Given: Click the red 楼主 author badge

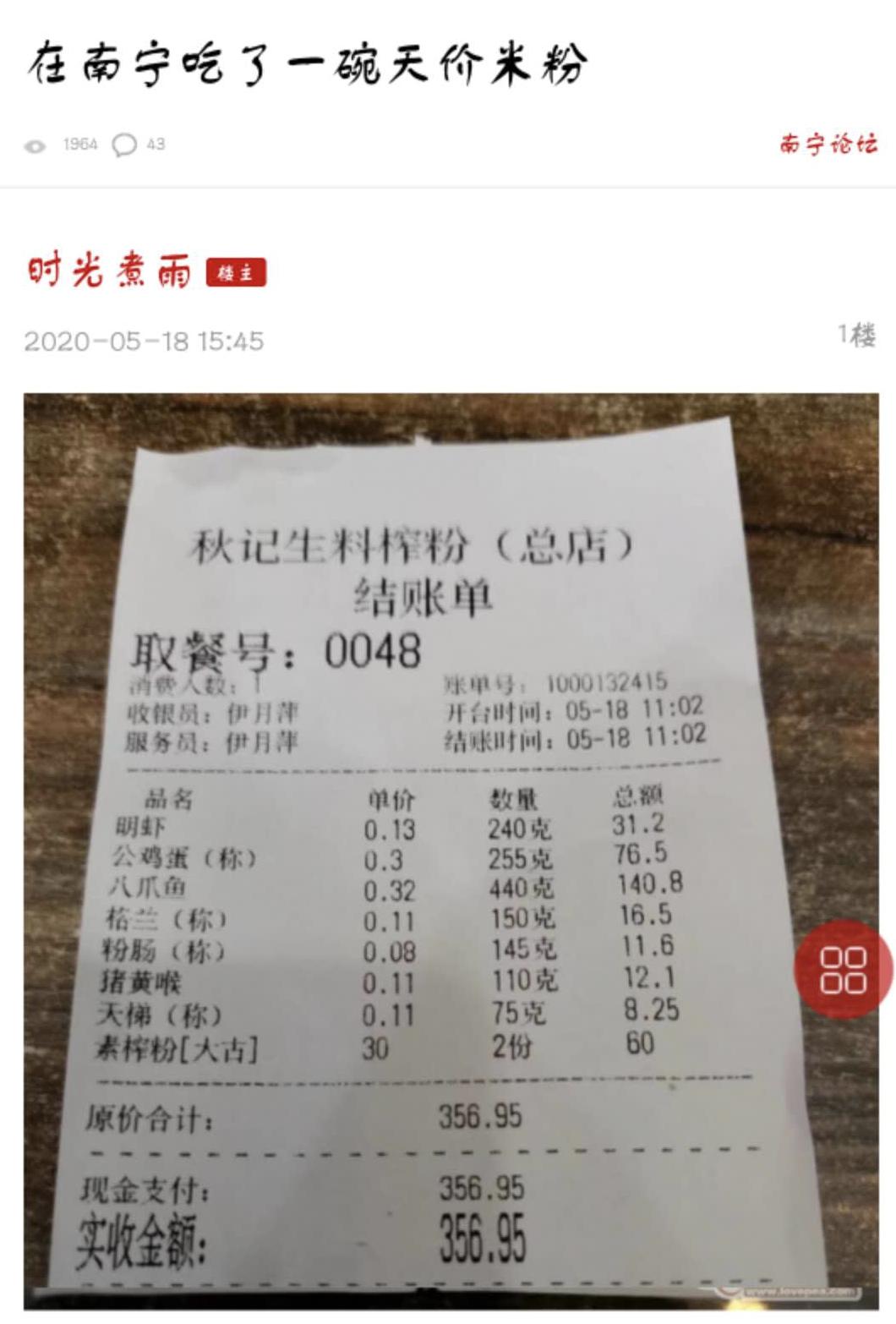Looking at the screenshot, I should click(x=236, y=270).
